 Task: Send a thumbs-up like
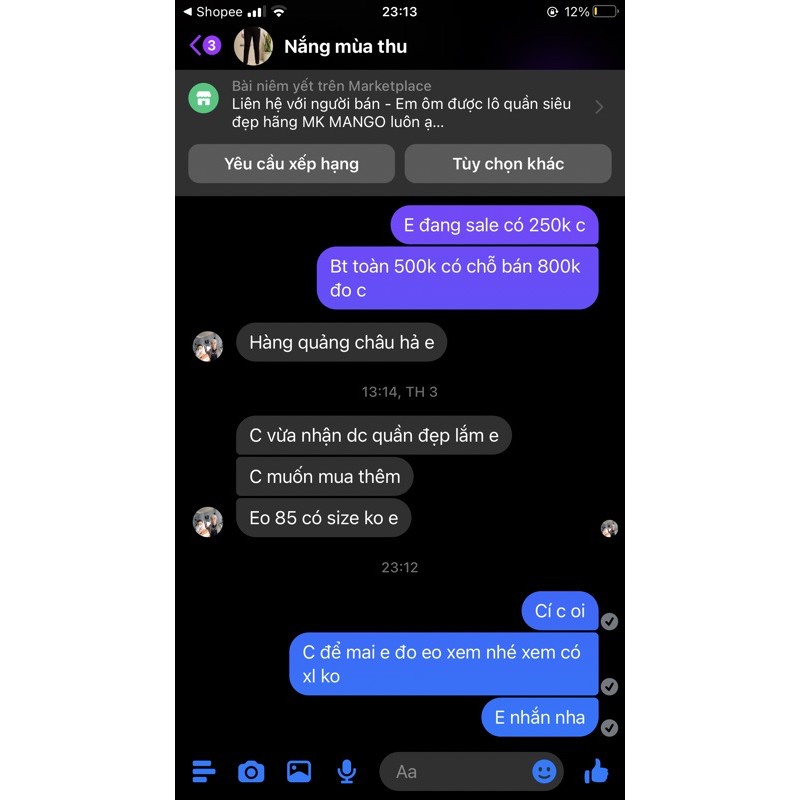596,771
